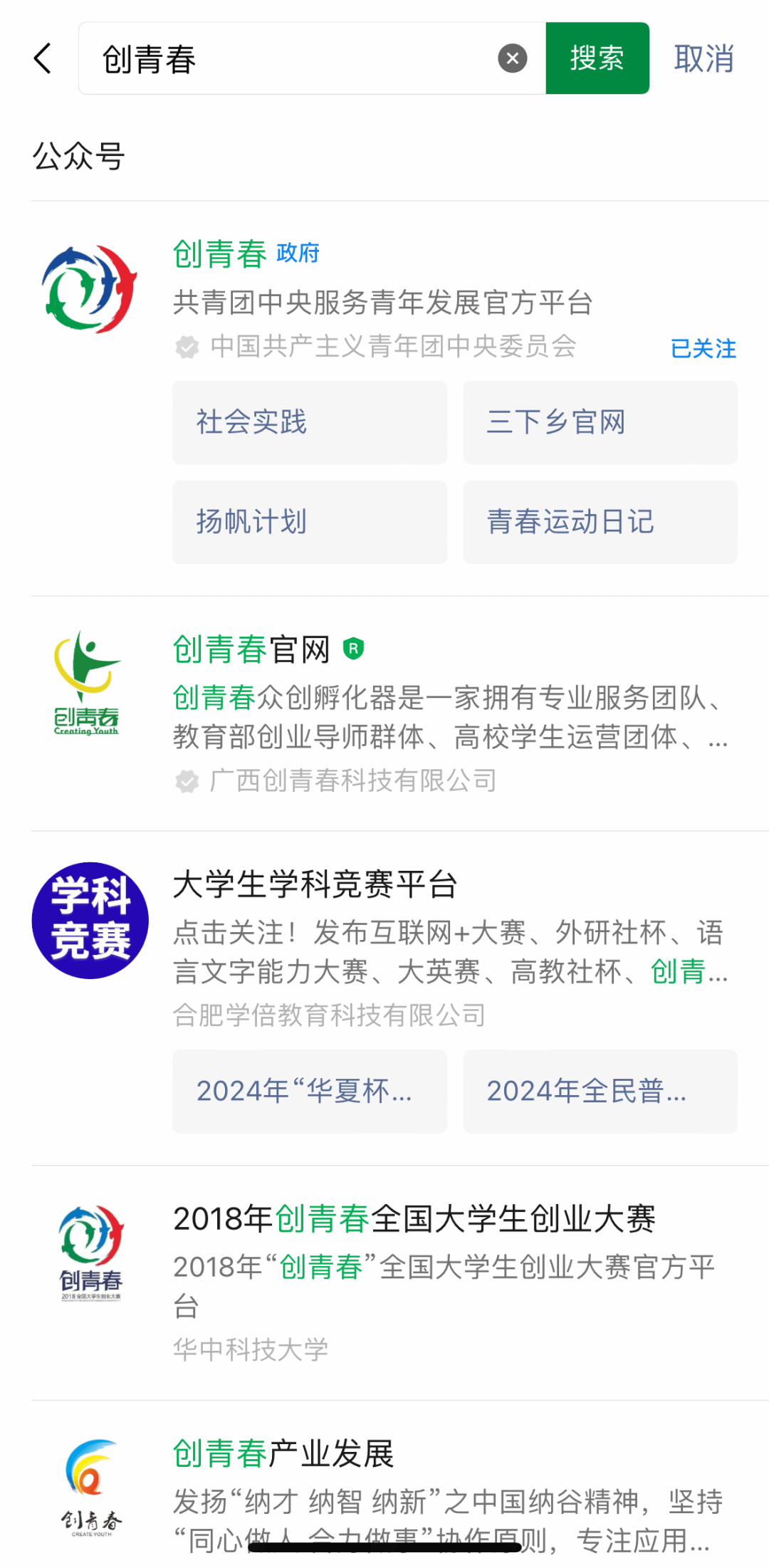Open the 社会实践 shortcut
This screenshot has height=1568, width=769.
point(309,422)
